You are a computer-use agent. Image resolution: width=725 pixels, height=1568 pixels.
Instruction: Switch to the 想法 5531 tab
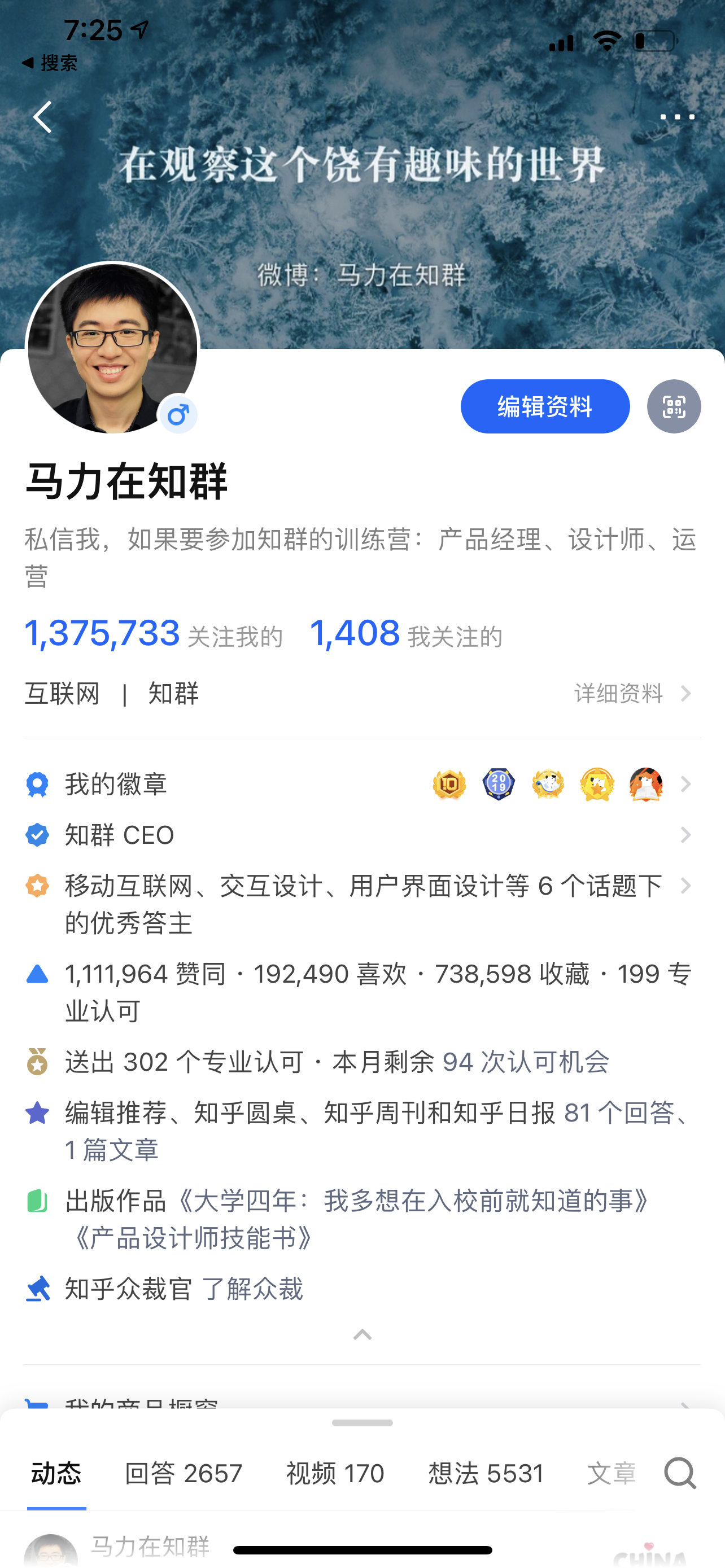486,1474
